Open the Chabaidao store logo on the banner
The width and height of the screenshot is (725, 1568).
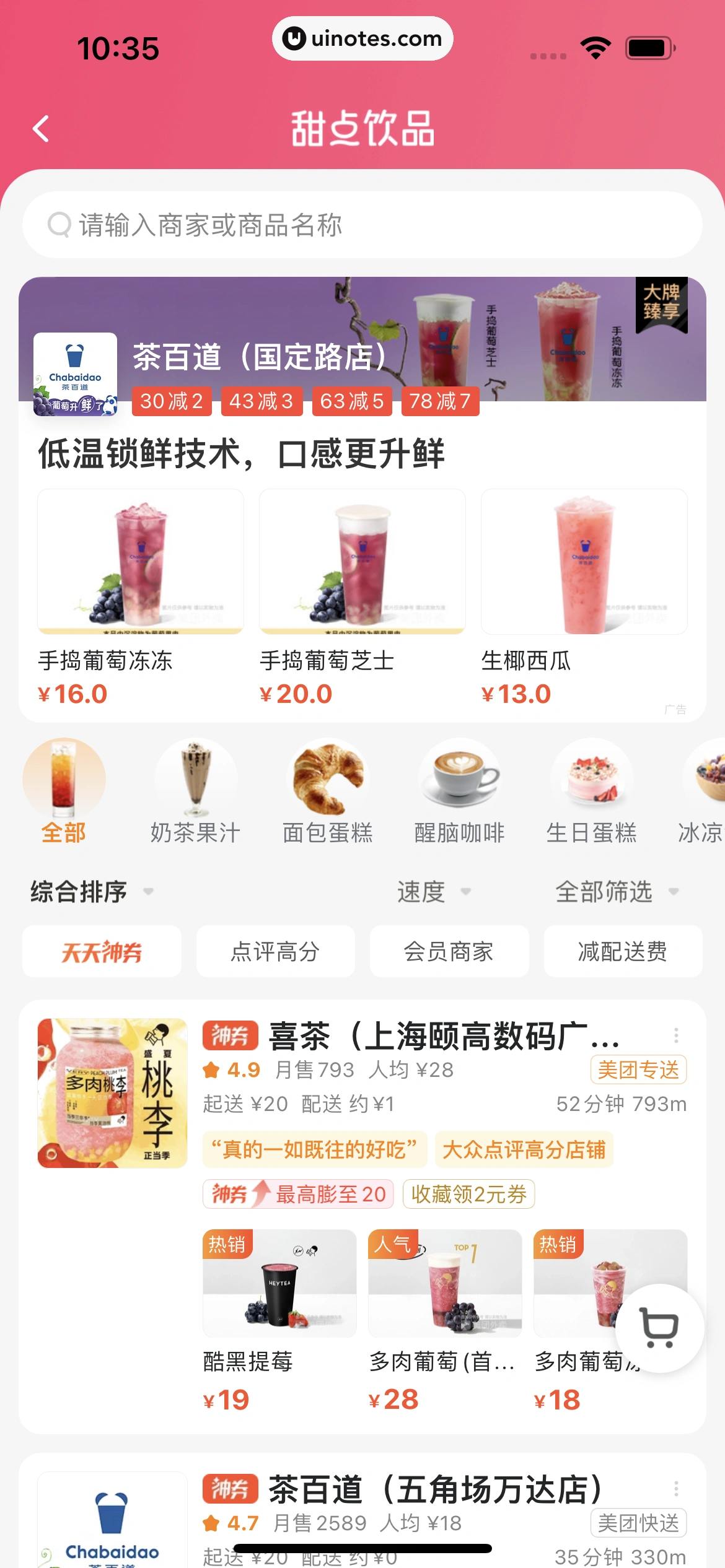tap(76, 375)
